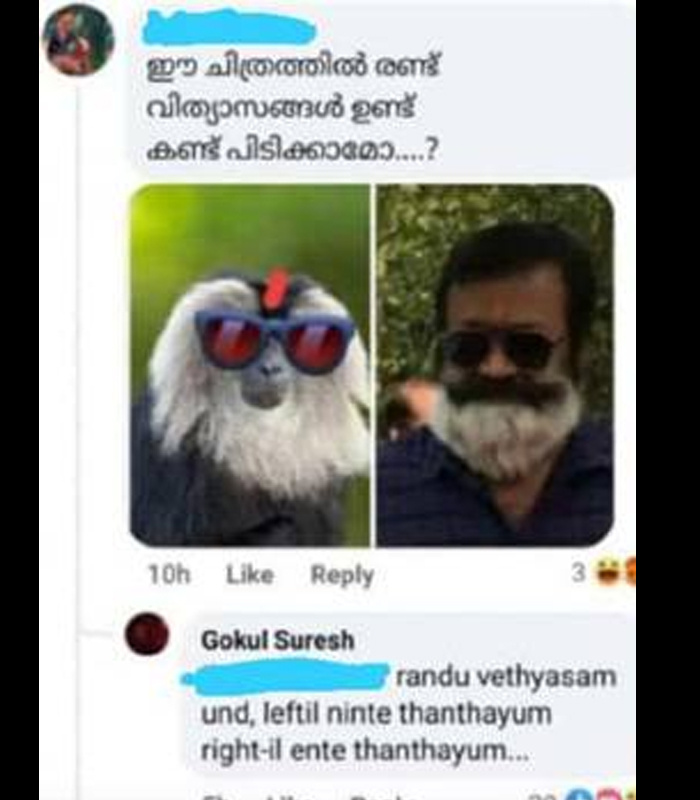The height and width of the screenshot is (800, 700).
Task: Tap Gokul Suresh's profile picture
Action: (x=147, y=634)
